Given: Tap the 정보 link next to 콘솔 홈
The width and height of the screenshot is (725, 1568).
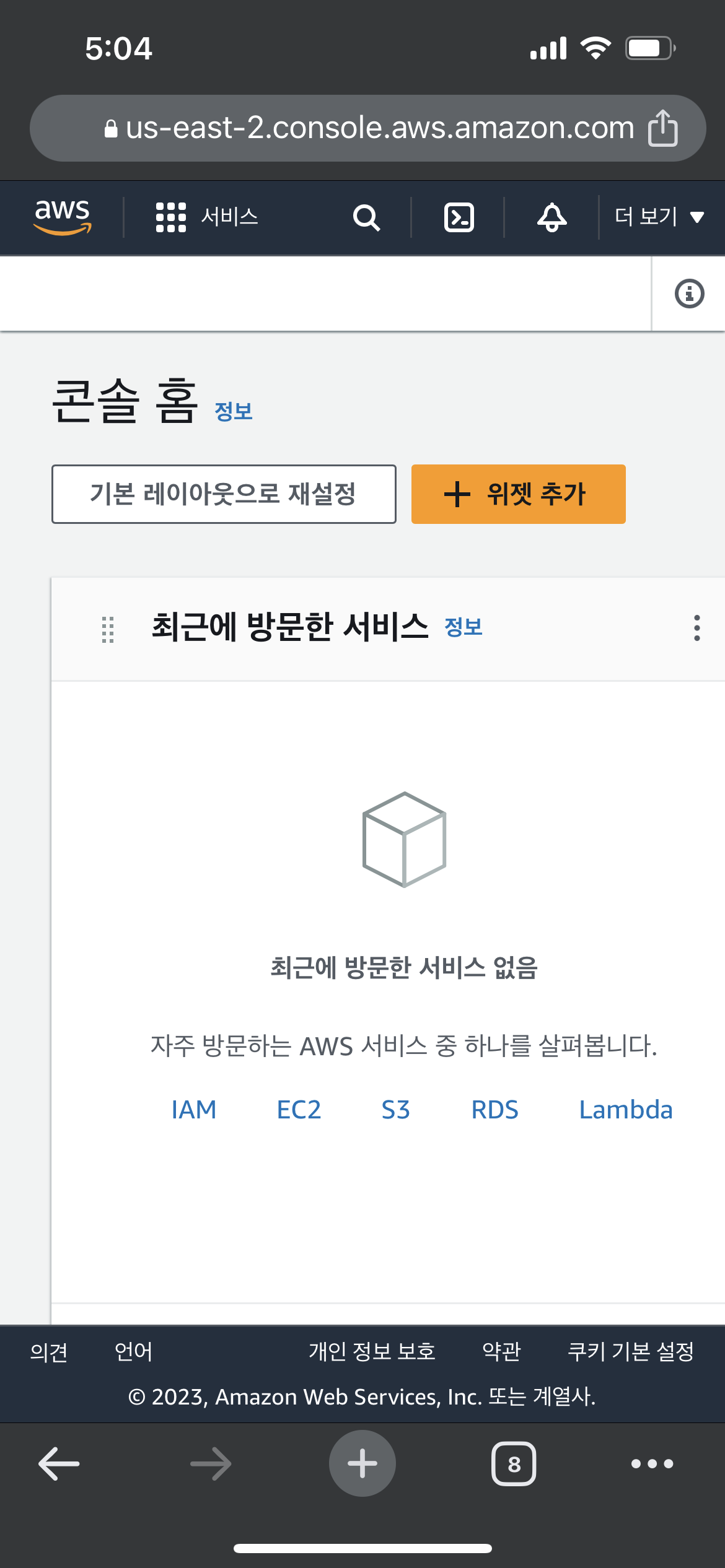Looking at the screenshot, I should click(234, 412).
